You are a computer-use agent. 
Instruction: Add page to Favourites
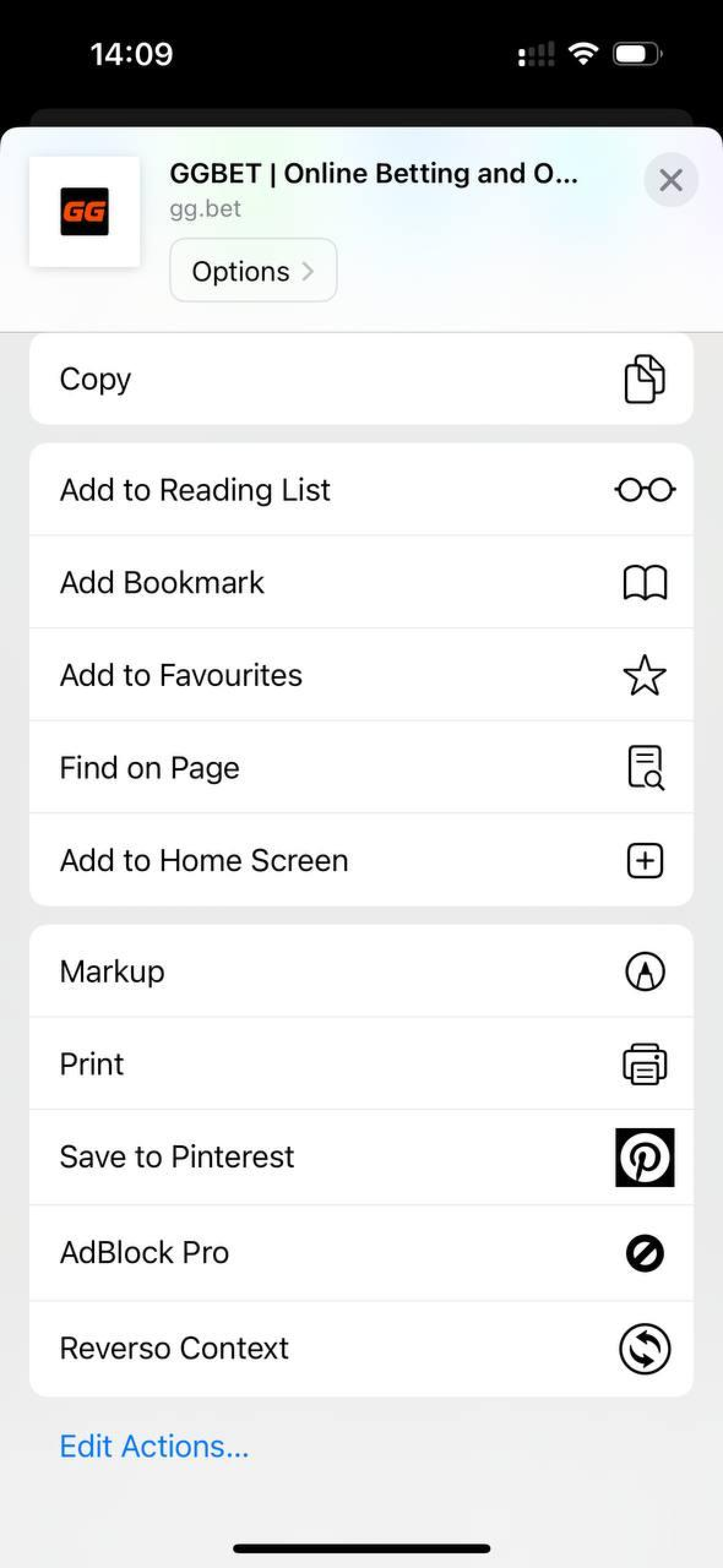pos(361,675)
